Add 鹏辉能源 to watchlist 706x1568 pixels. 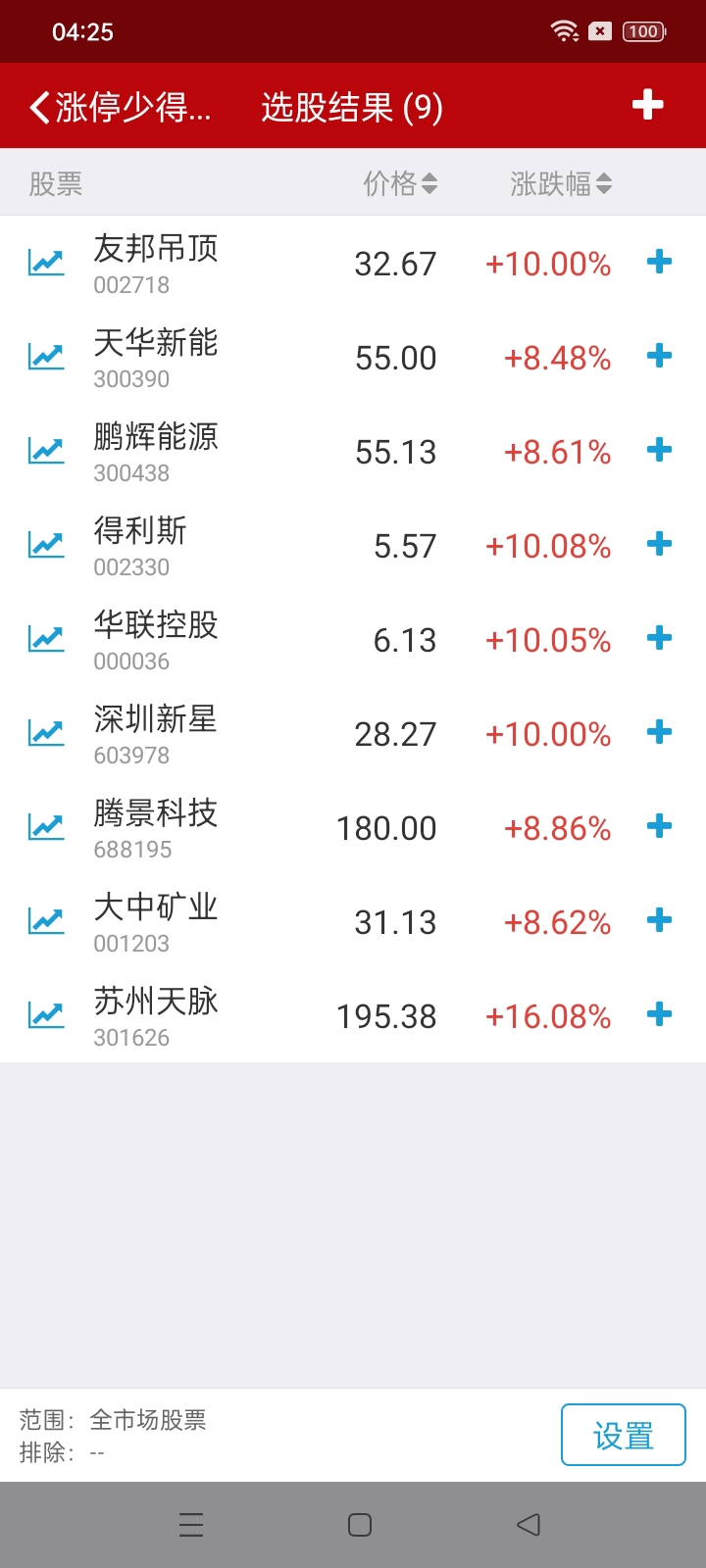tap(659, 450)
